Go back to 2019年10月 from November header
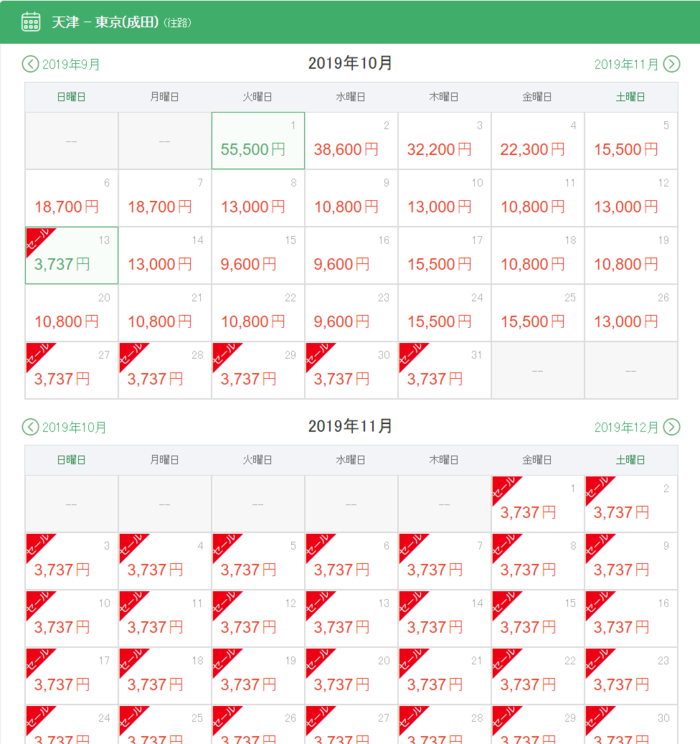The height and width of the screenshot is (744, 700). [64, 427]
